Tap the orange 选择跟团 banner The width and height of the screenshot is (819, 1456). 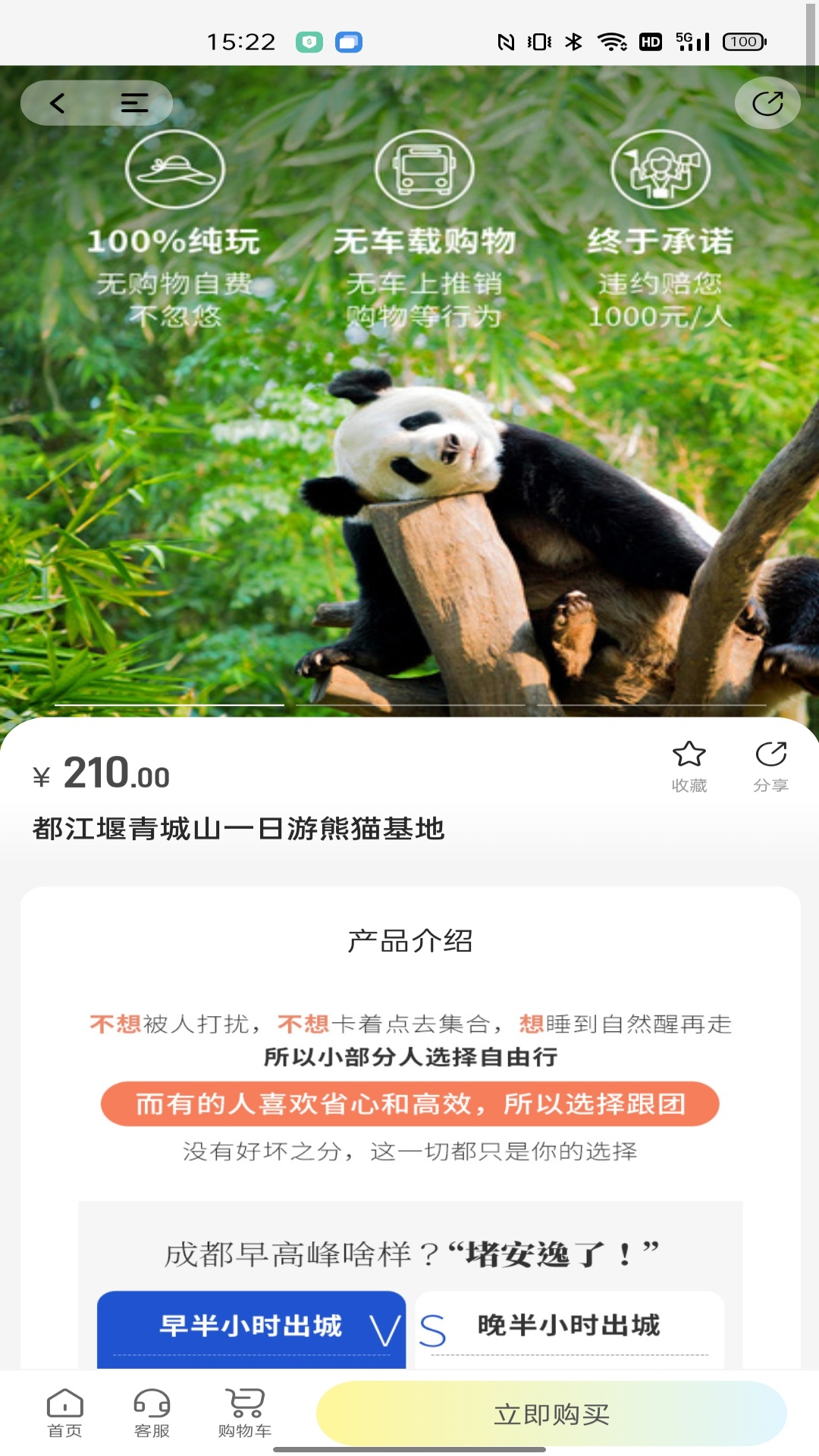pos(409,1105)
